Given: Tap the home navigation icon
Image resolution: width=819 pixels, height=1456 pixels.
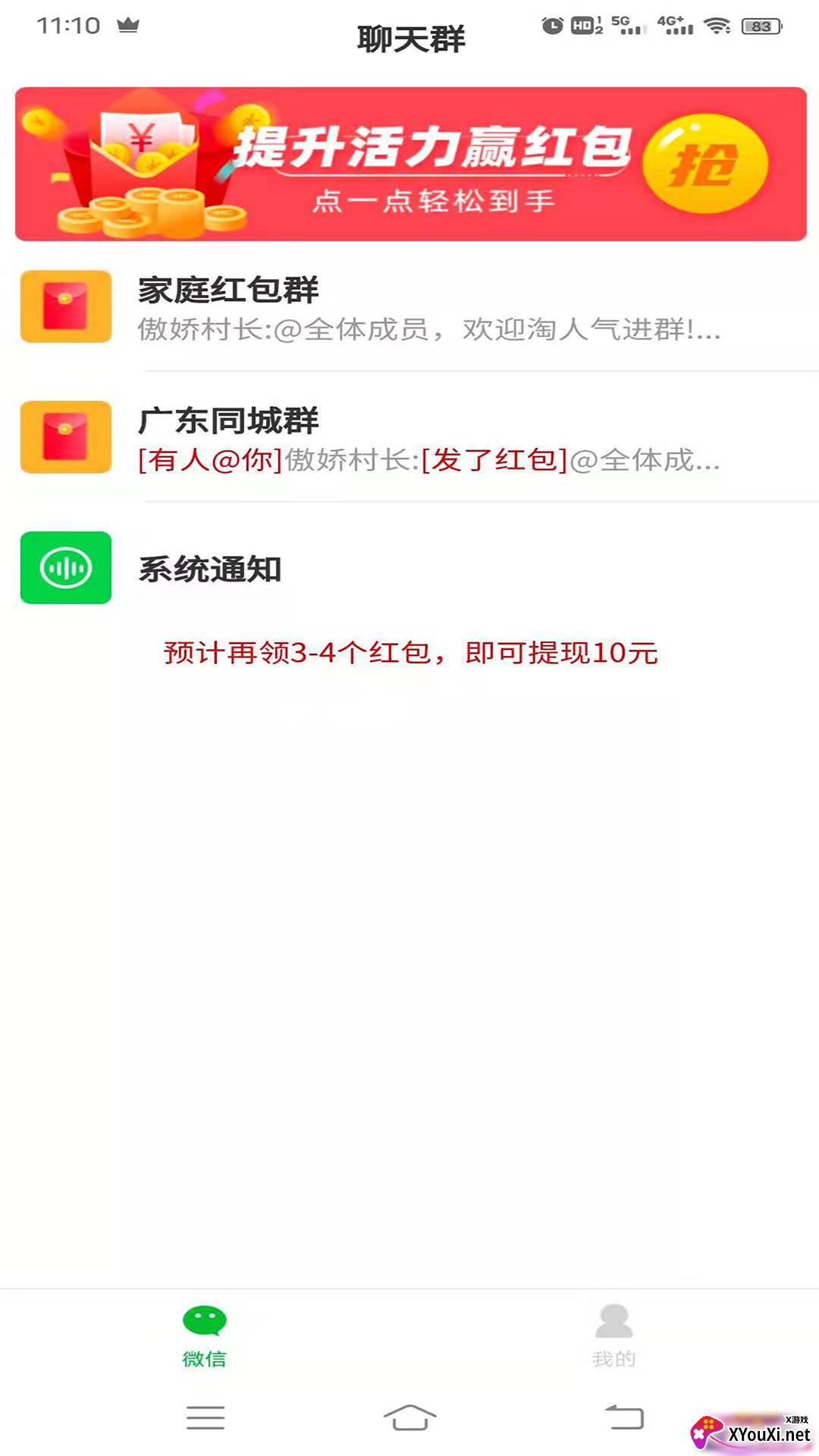Looking at the screenshot, I should [409, 1417].
